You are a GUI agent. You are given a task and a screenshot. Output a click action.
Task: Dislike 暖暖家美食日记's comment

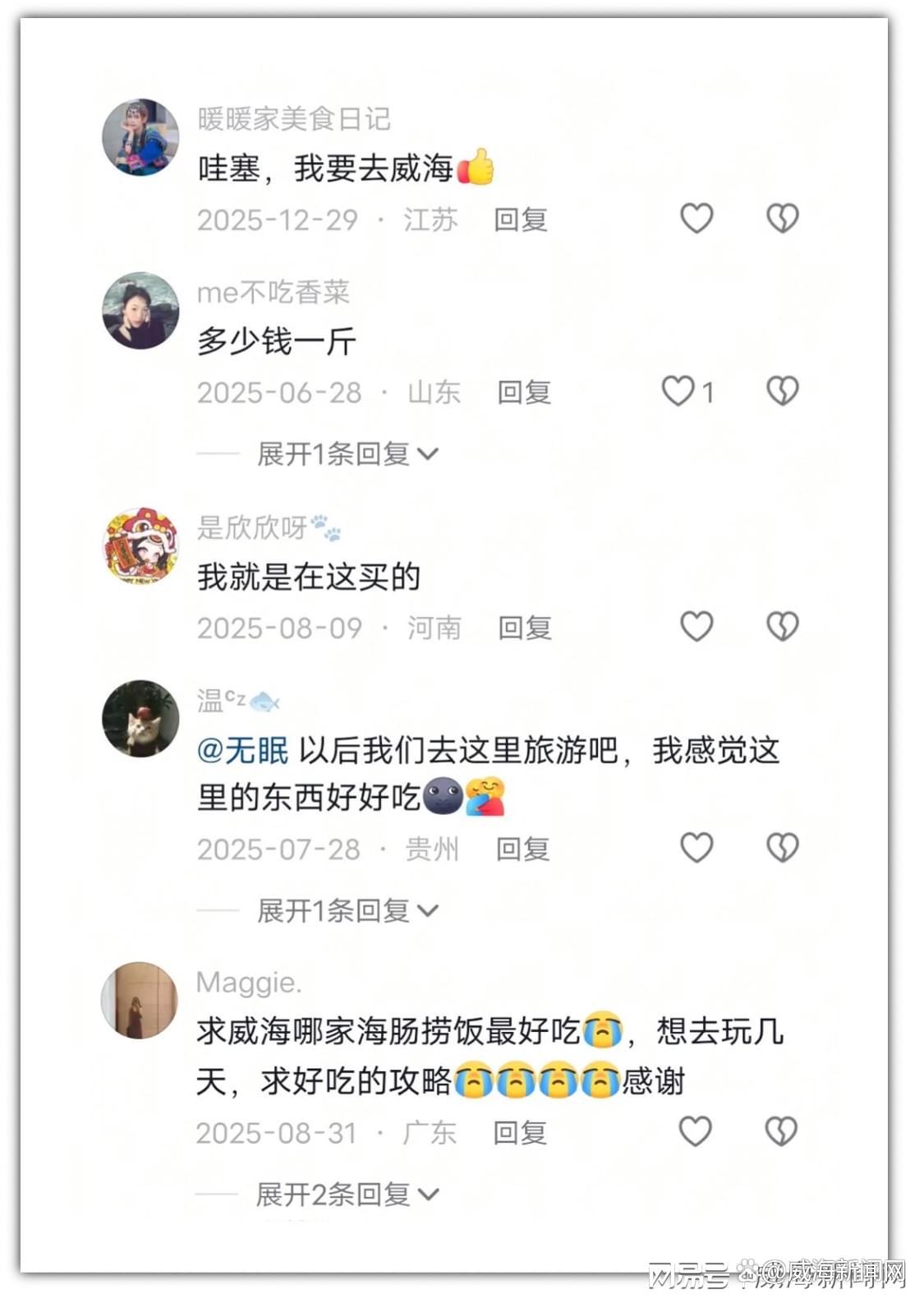click(x=782, y=219)
